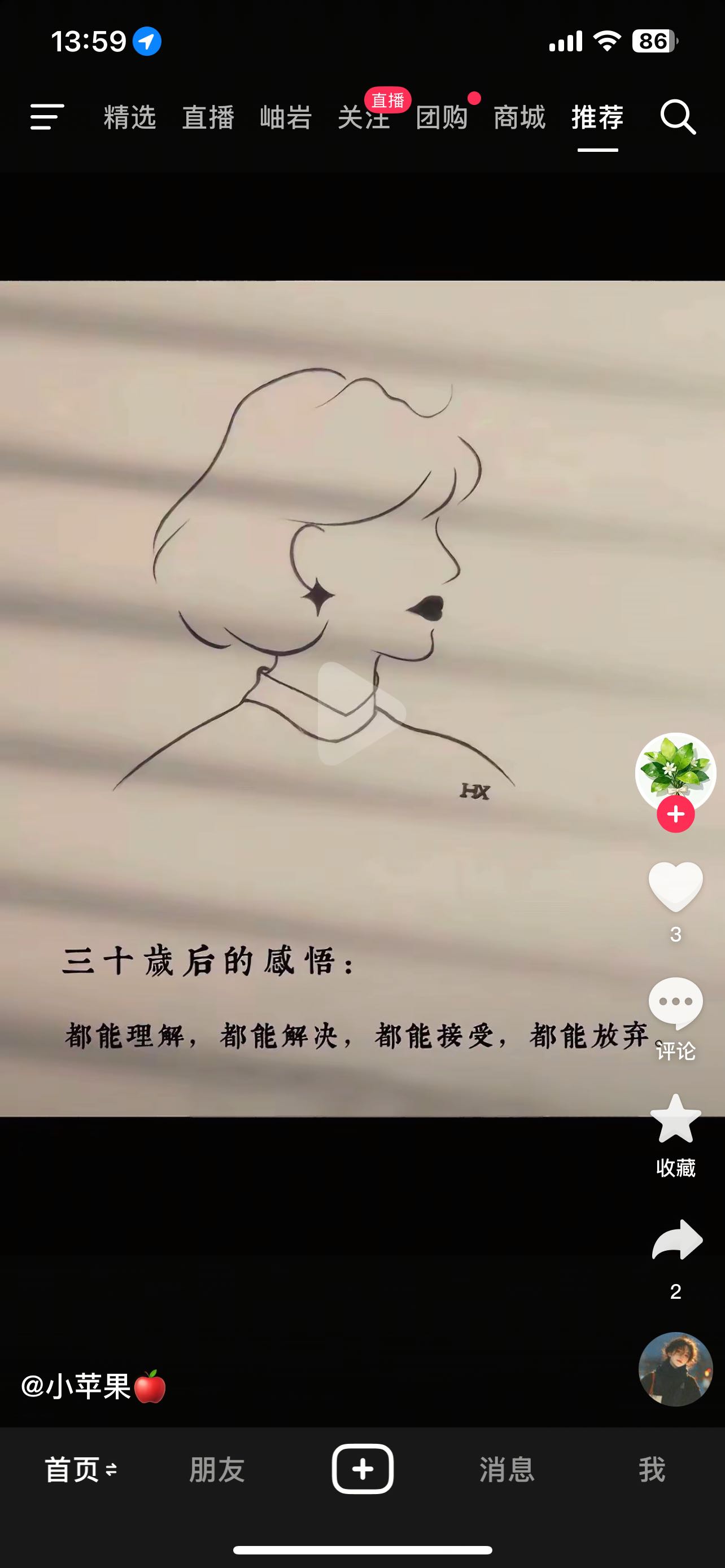Viewport: 725px width, 1568px height.
Task: Create a new post with plus button
Action: 362,1469
